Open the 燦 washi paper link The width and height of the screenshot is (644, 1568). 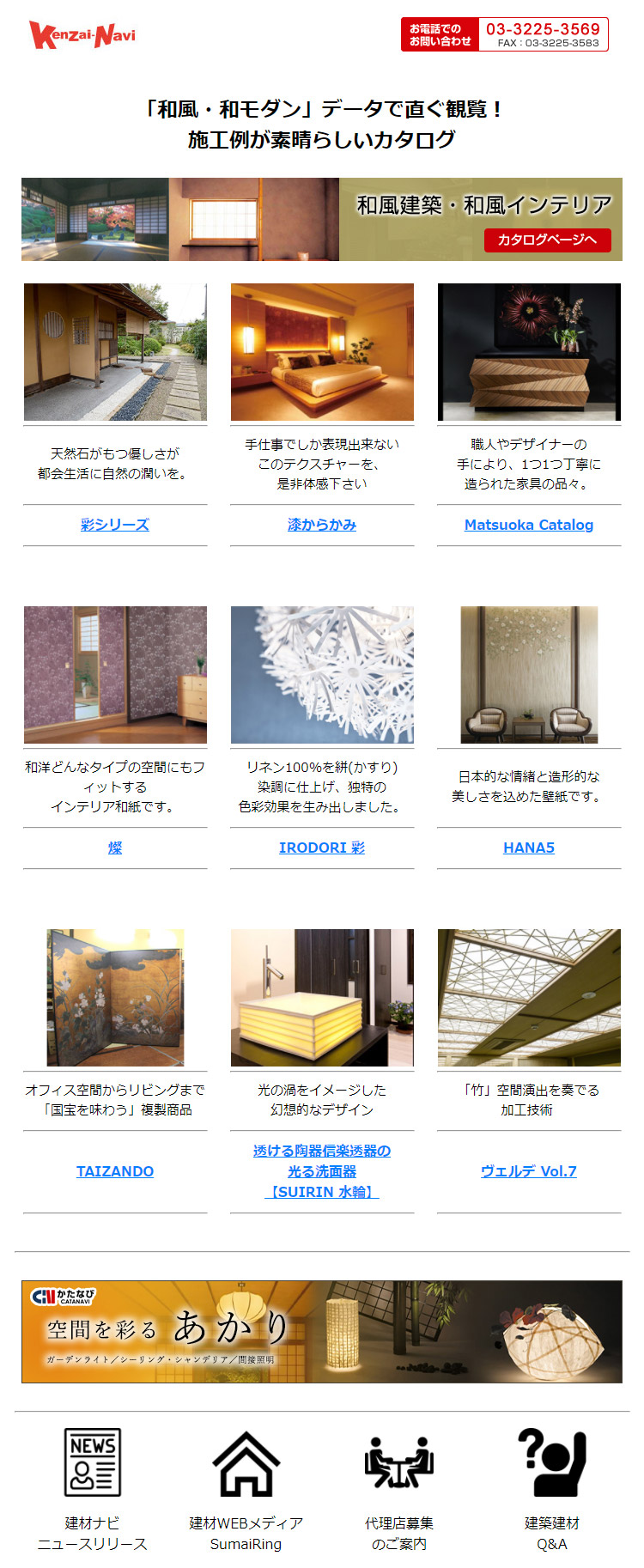[x=115, y=848]
